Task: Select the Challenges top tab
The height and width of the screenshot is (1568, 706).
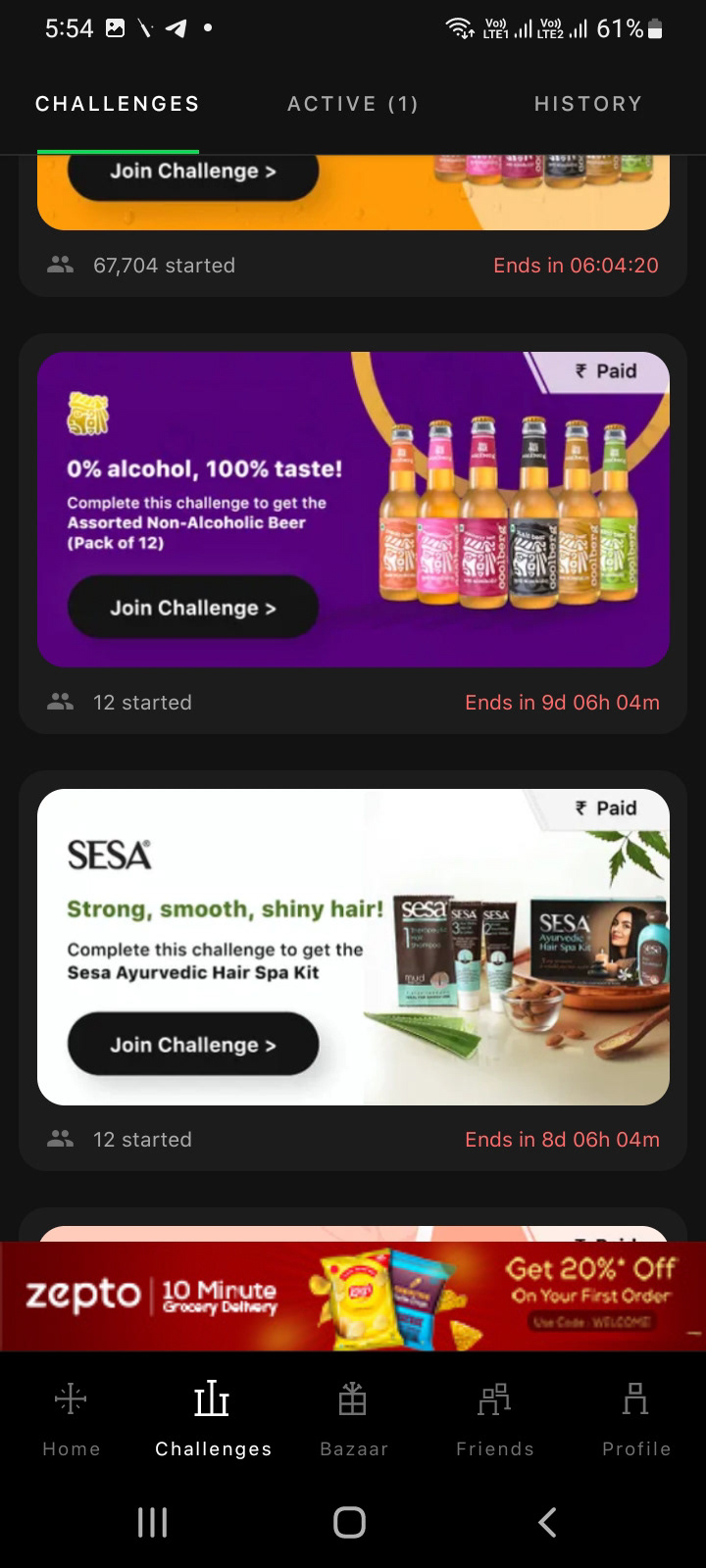Action: pyautogui.click(x=118, y=104)
